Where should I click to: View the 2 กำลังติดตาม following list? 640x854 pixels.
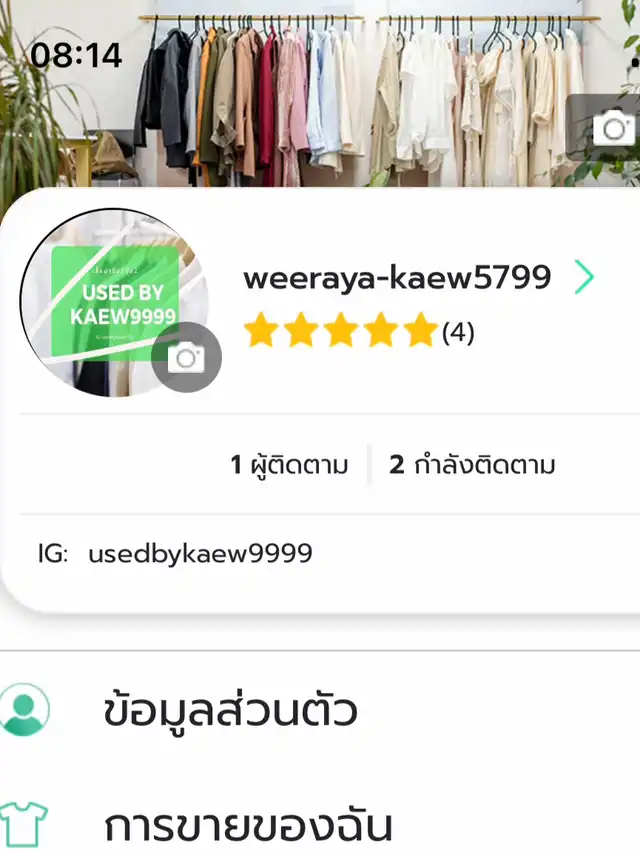(472, 465)
